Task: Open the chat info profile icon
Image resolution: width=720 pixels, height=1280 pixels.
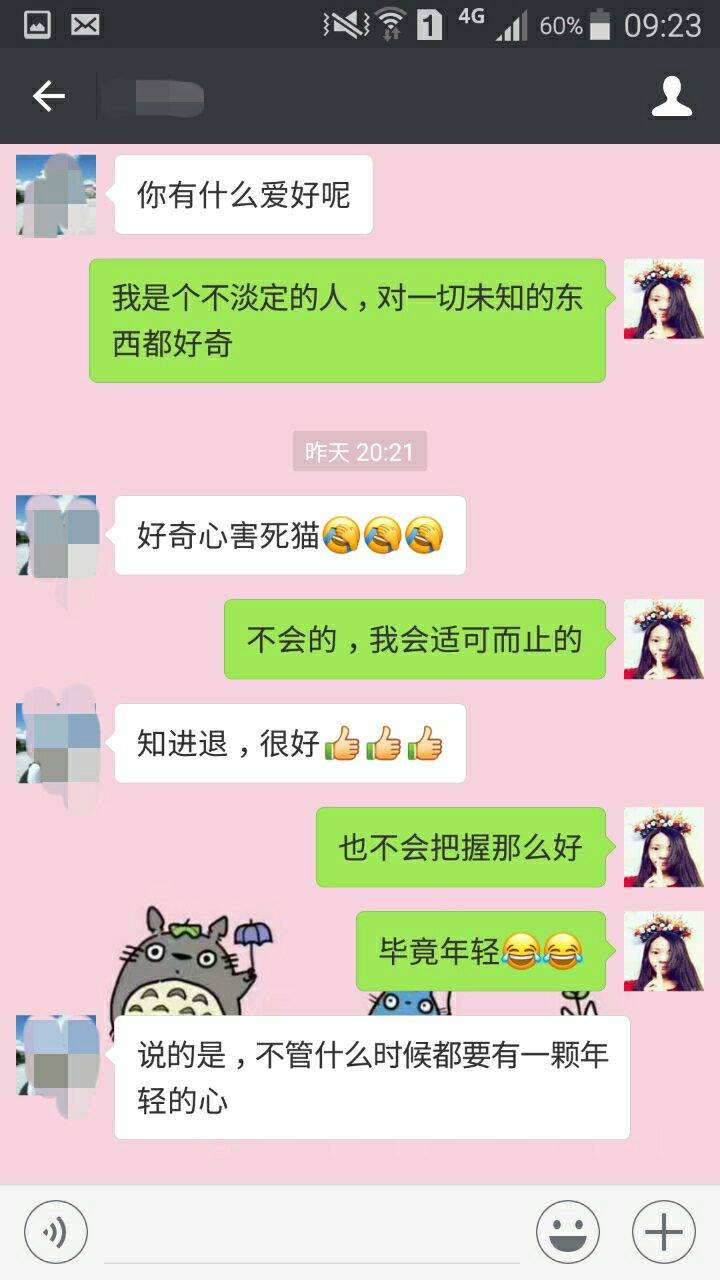Action: tap(671, 97)
